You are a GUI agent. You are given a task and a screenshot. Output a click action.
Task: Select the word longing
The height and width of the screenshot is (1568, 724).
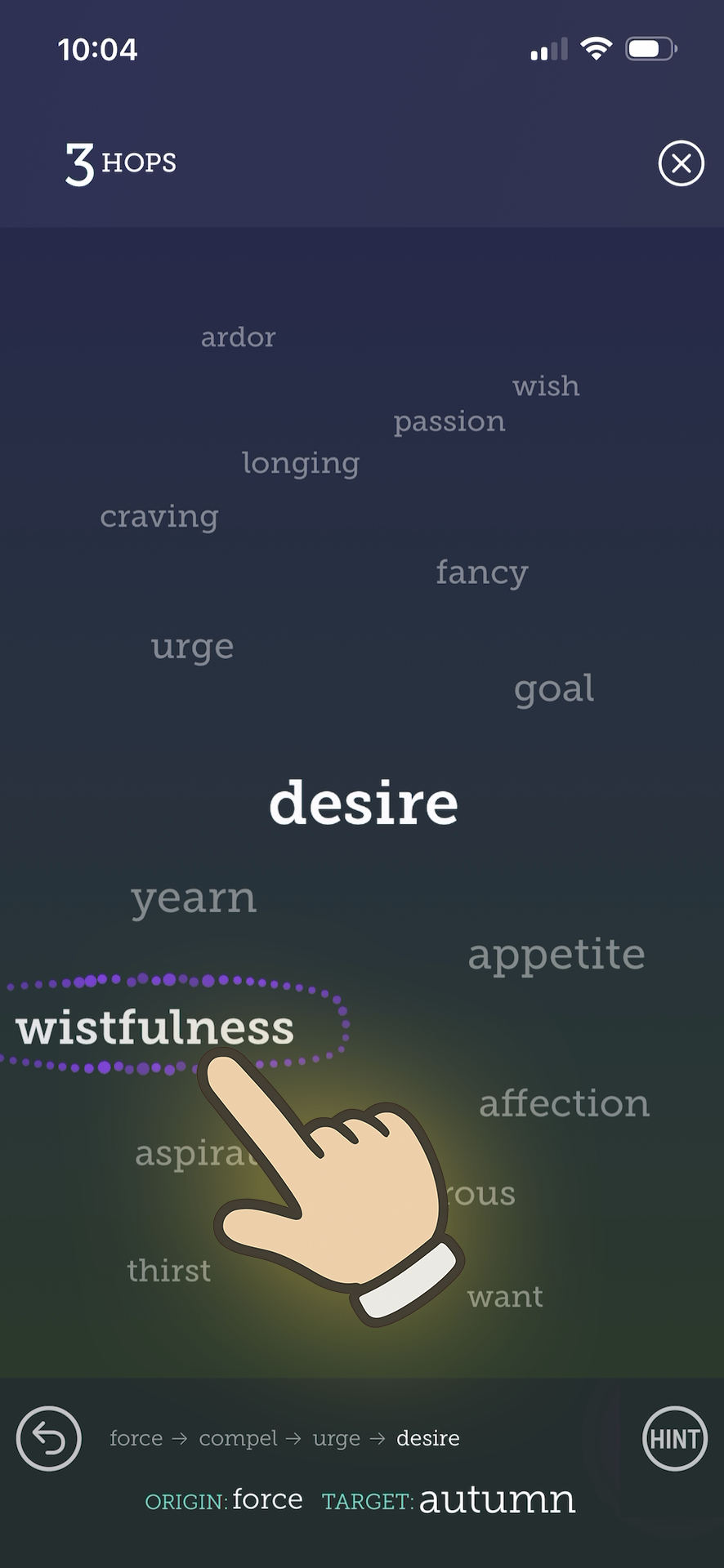300,463
